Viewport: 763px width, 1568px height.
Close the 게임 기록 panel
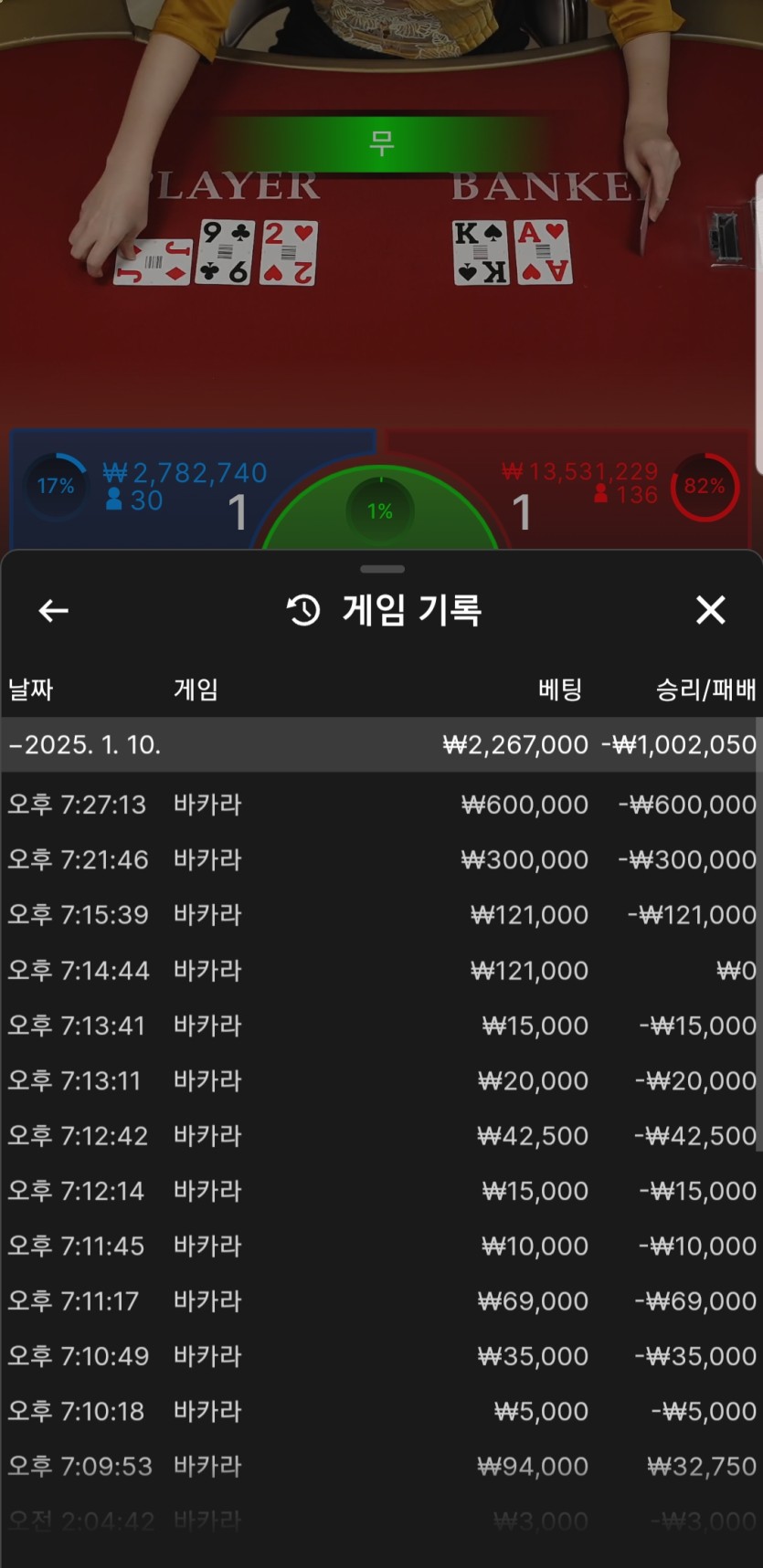710,610
